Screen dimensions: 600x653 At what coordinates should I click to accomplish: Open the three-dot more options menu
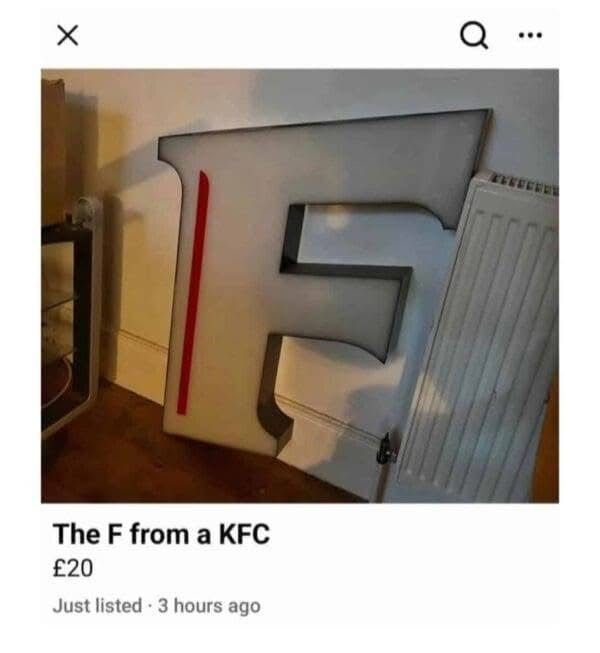coord(528,35)
